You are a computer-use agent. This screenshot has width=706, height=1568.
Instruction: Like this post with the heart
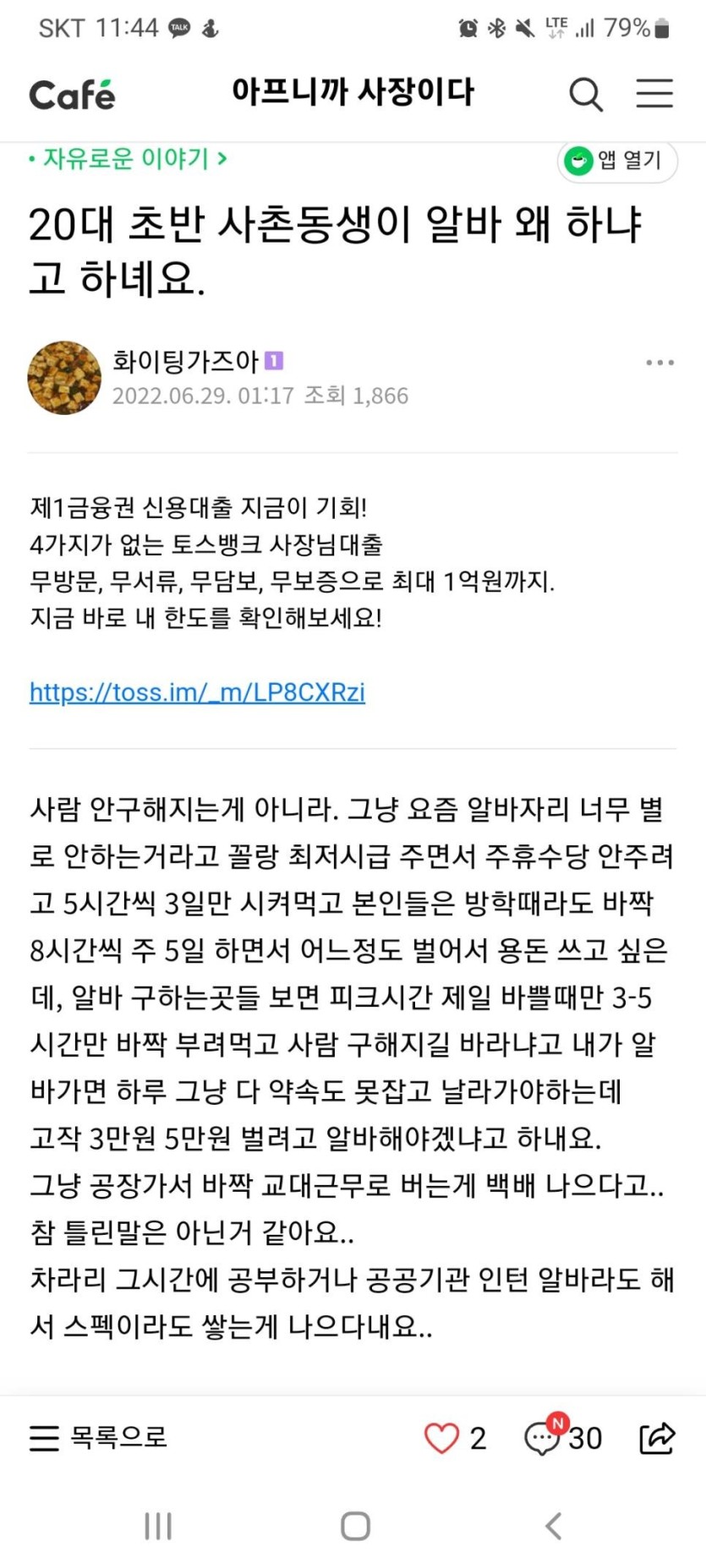[441, 1438]
